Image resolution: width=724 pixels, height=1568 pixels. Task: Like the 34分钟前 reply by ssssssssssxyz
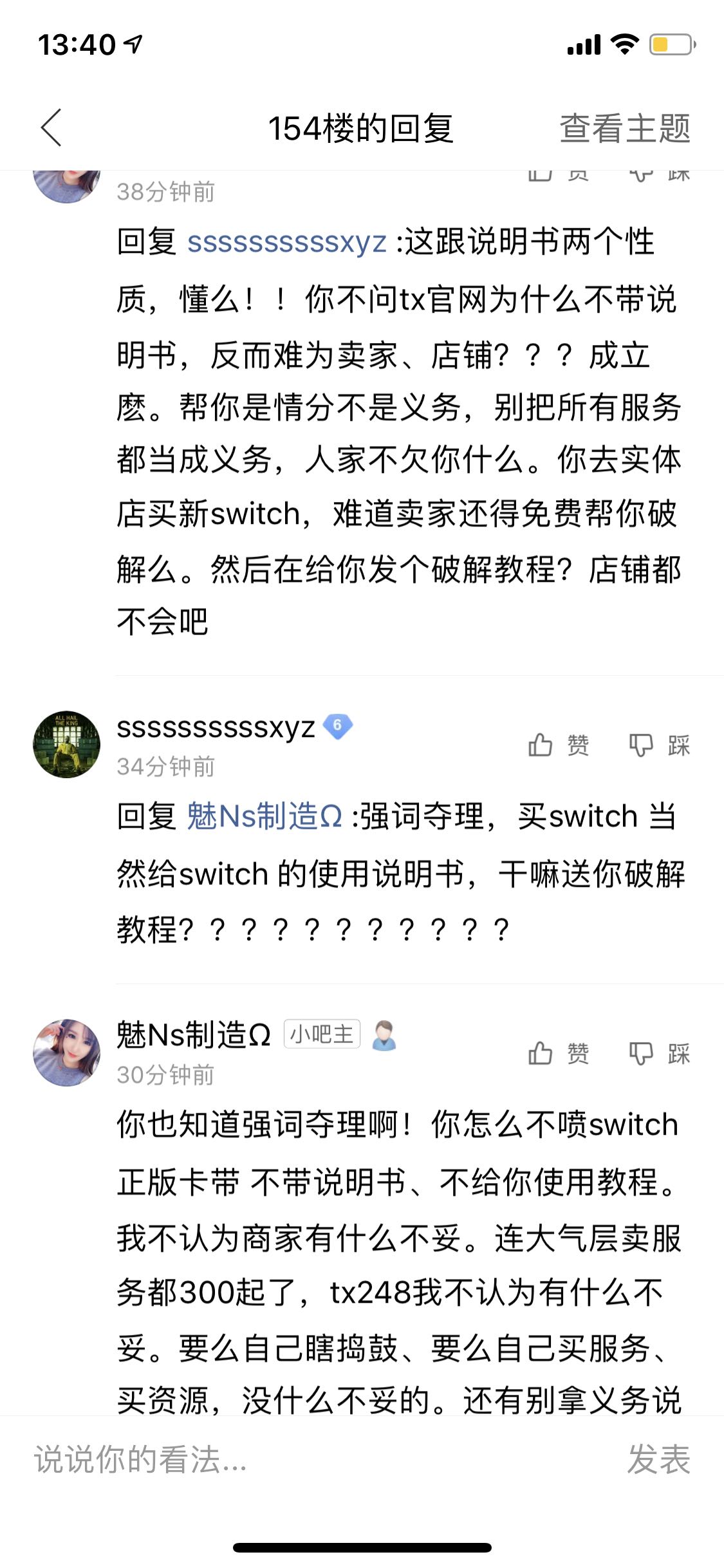558,745
